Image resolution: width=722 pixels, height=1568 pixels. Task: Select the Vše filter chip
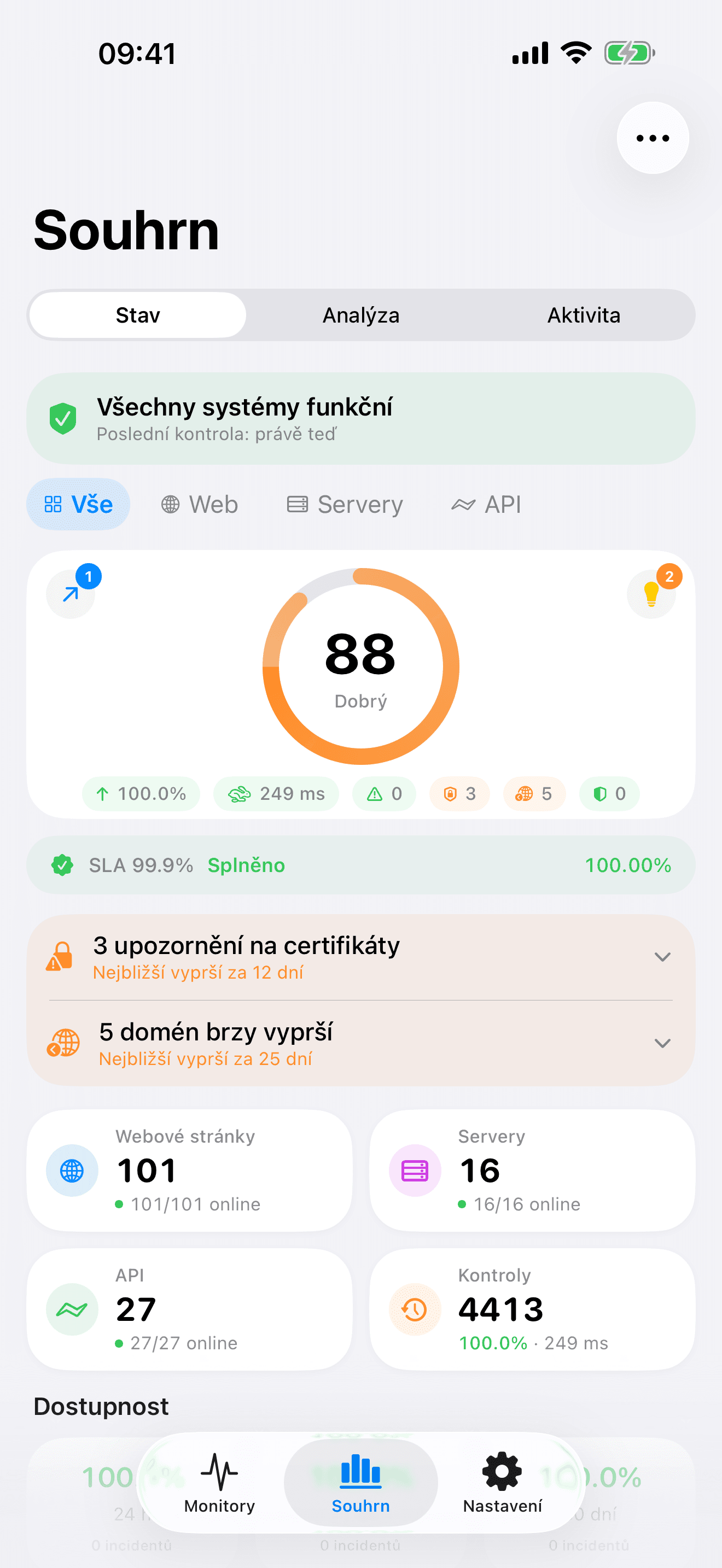click(x=77, y=504)
